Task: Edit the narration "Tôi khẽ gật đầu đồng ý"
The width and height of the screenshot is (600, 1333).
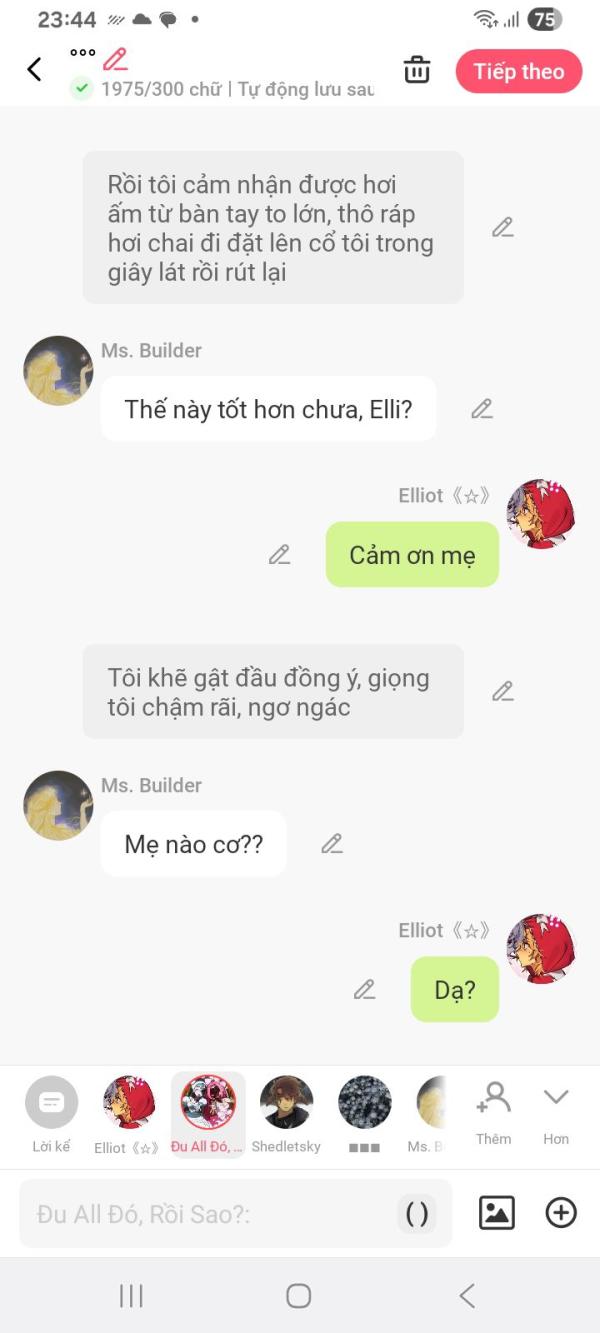Action: point(503,691)
